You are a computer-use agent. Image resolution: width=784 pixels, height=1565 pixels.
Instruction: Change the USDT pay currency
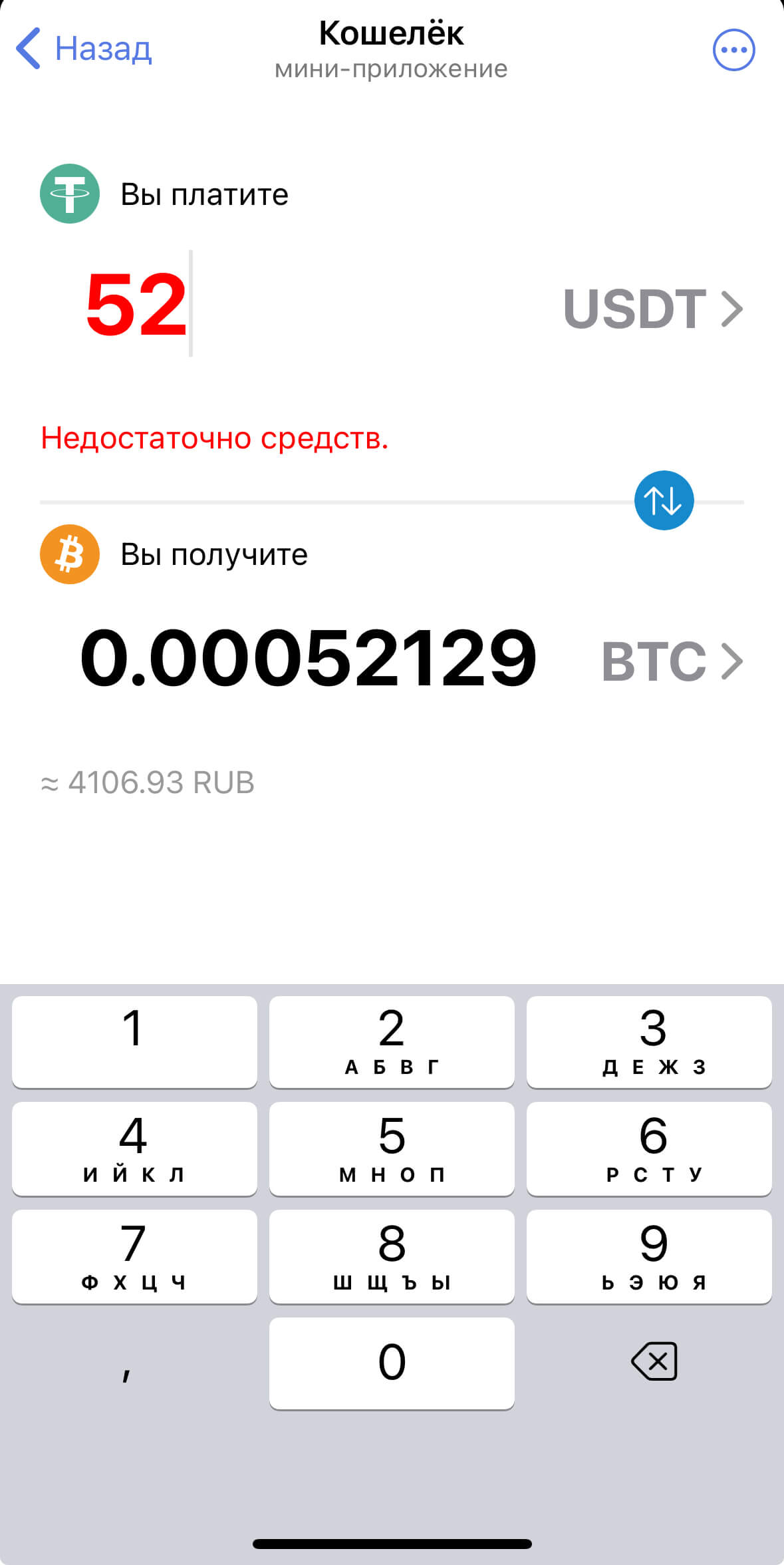[x=652, y=309]
